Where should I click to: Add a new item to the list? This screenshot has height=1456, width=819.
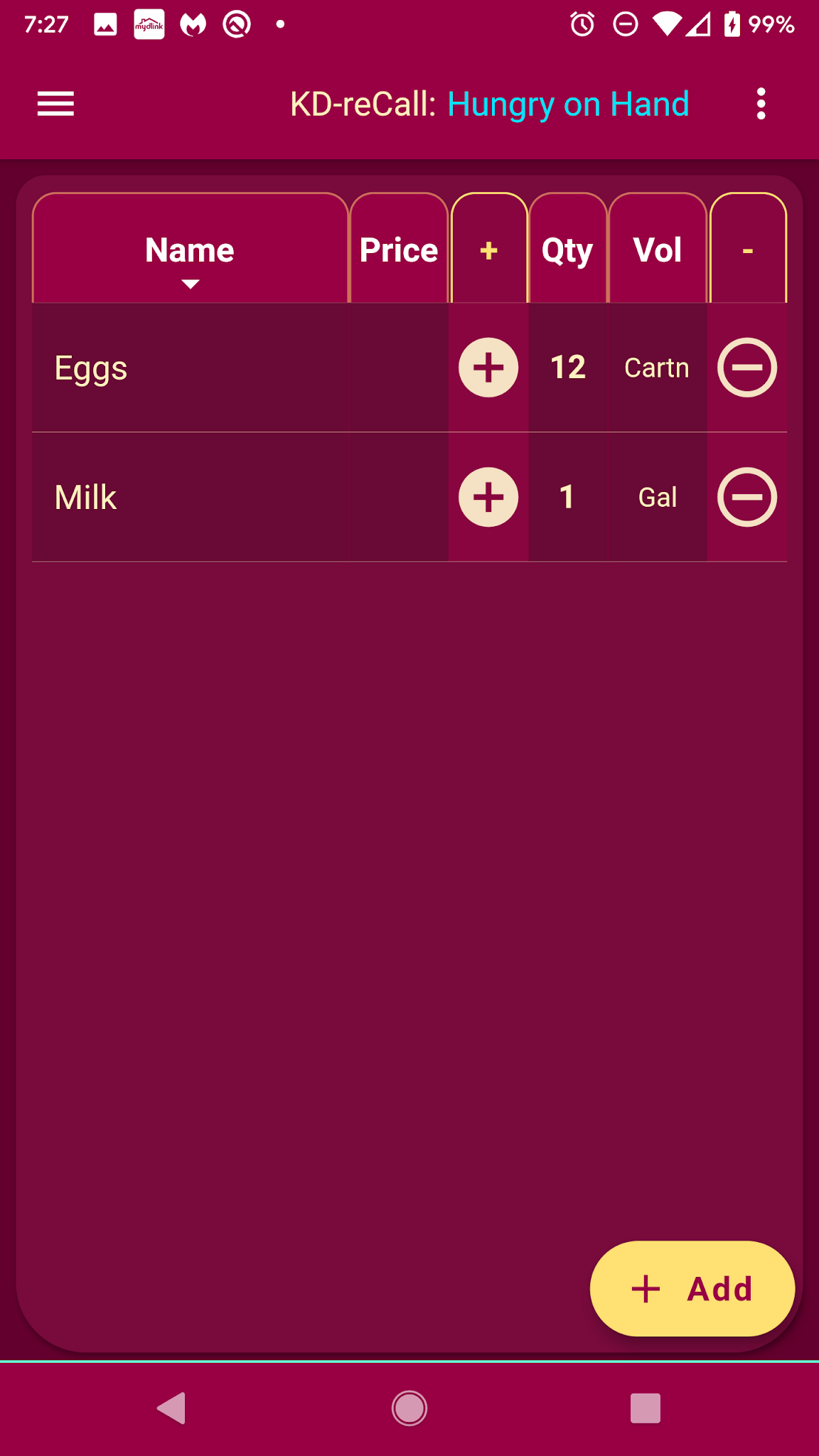coord(692,1288)
